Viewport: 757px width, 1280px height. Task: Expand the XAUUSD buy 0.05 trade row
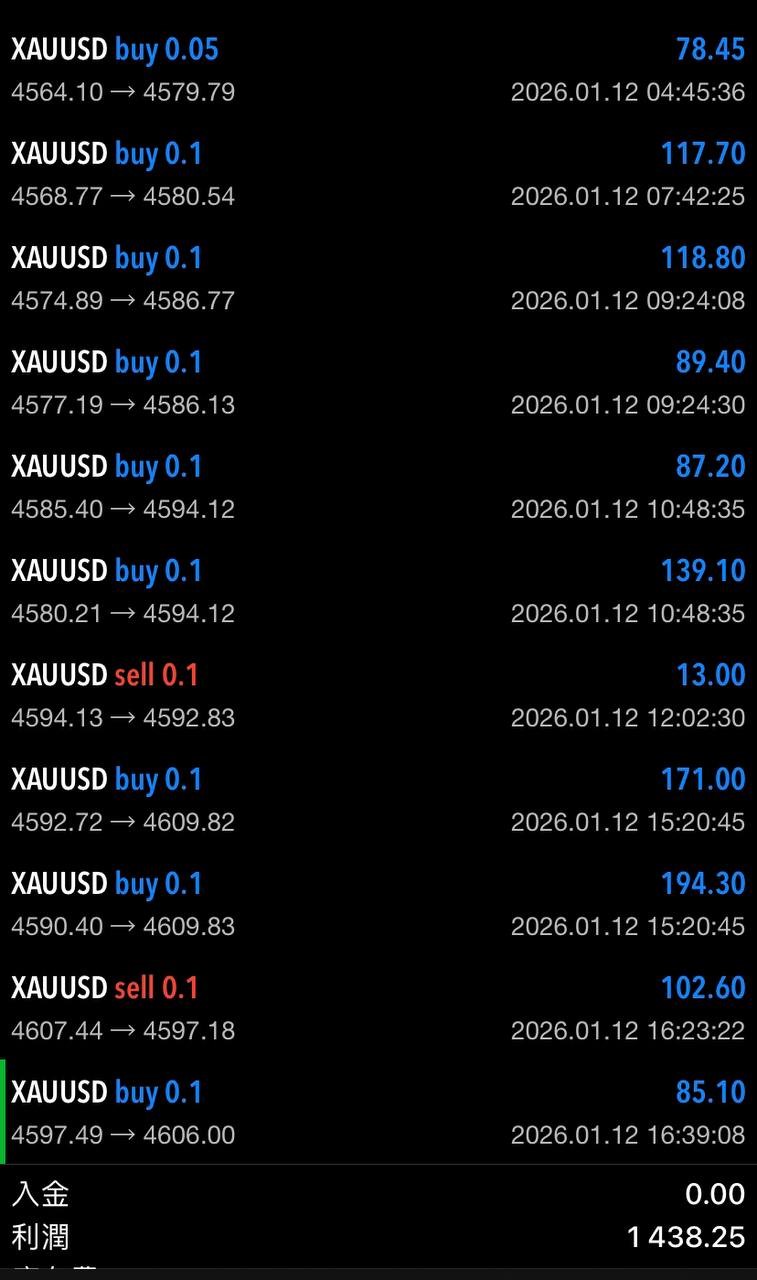tap(378, 70)
